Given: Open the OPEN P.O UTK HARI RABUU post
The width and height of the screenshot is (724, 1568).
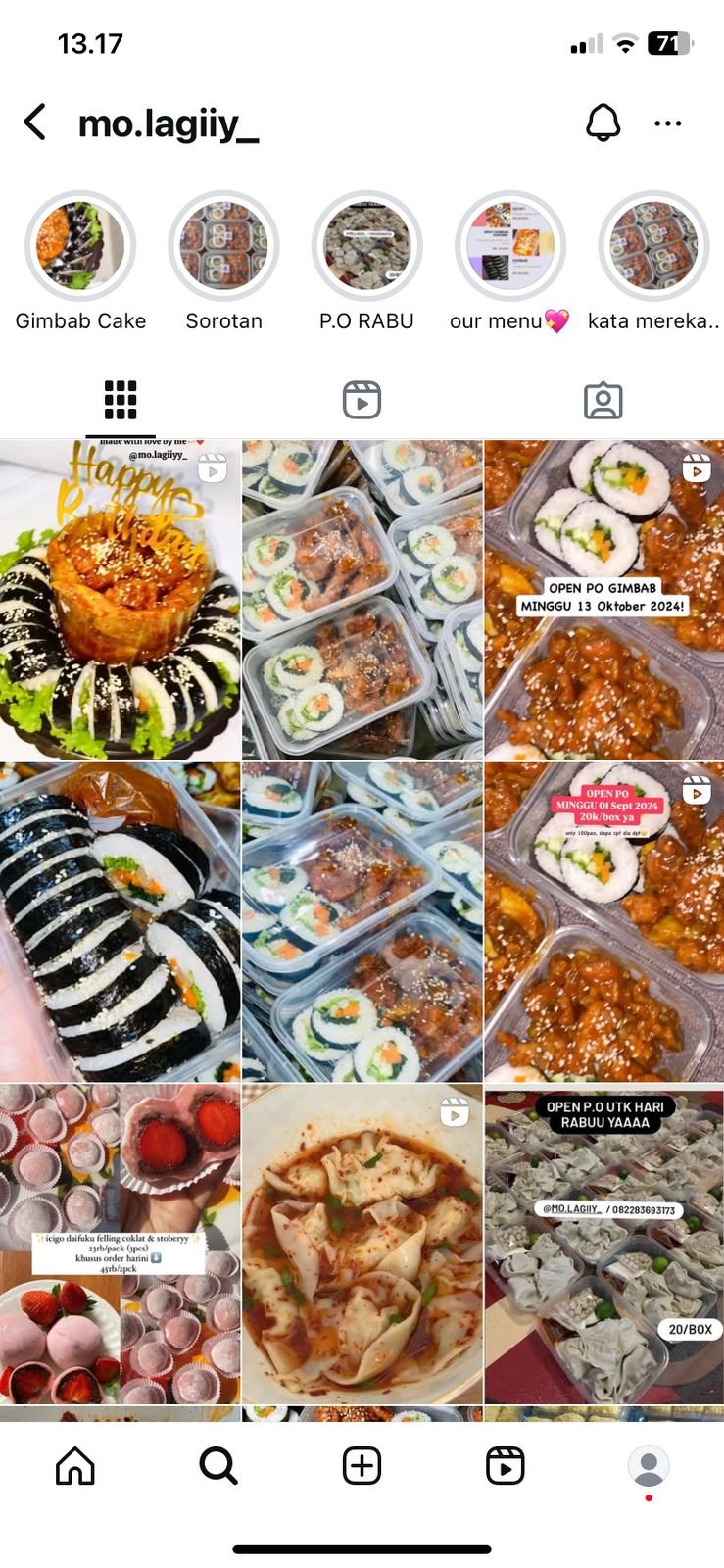Looking at the screenshot, I should point(603,1243).
